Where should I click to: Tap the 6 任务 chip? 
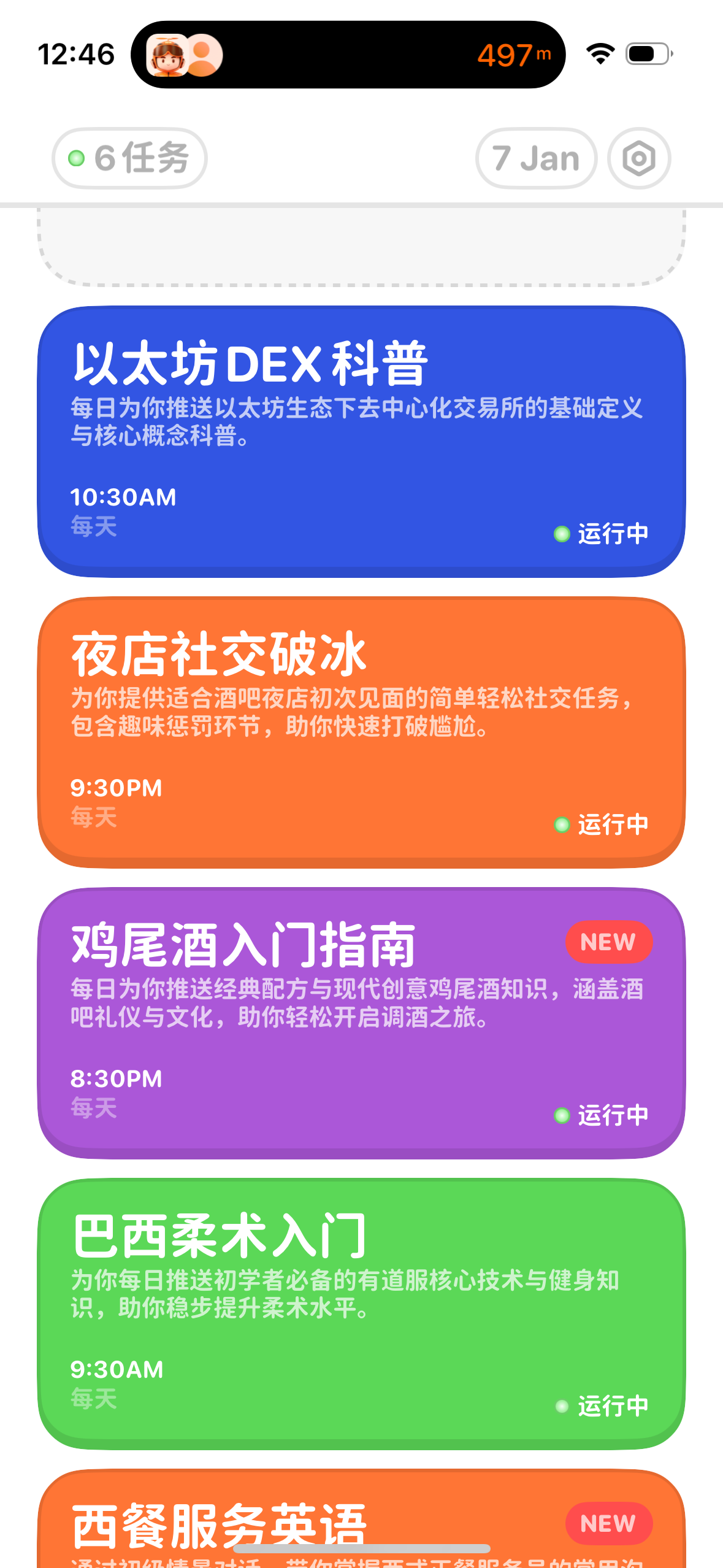coord(129,158)
